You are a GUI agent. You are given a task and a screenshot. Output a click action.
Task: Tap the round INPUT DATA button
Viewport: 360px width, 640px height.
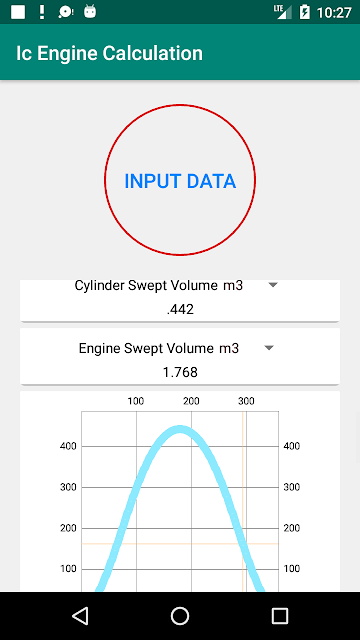point(180,180)
